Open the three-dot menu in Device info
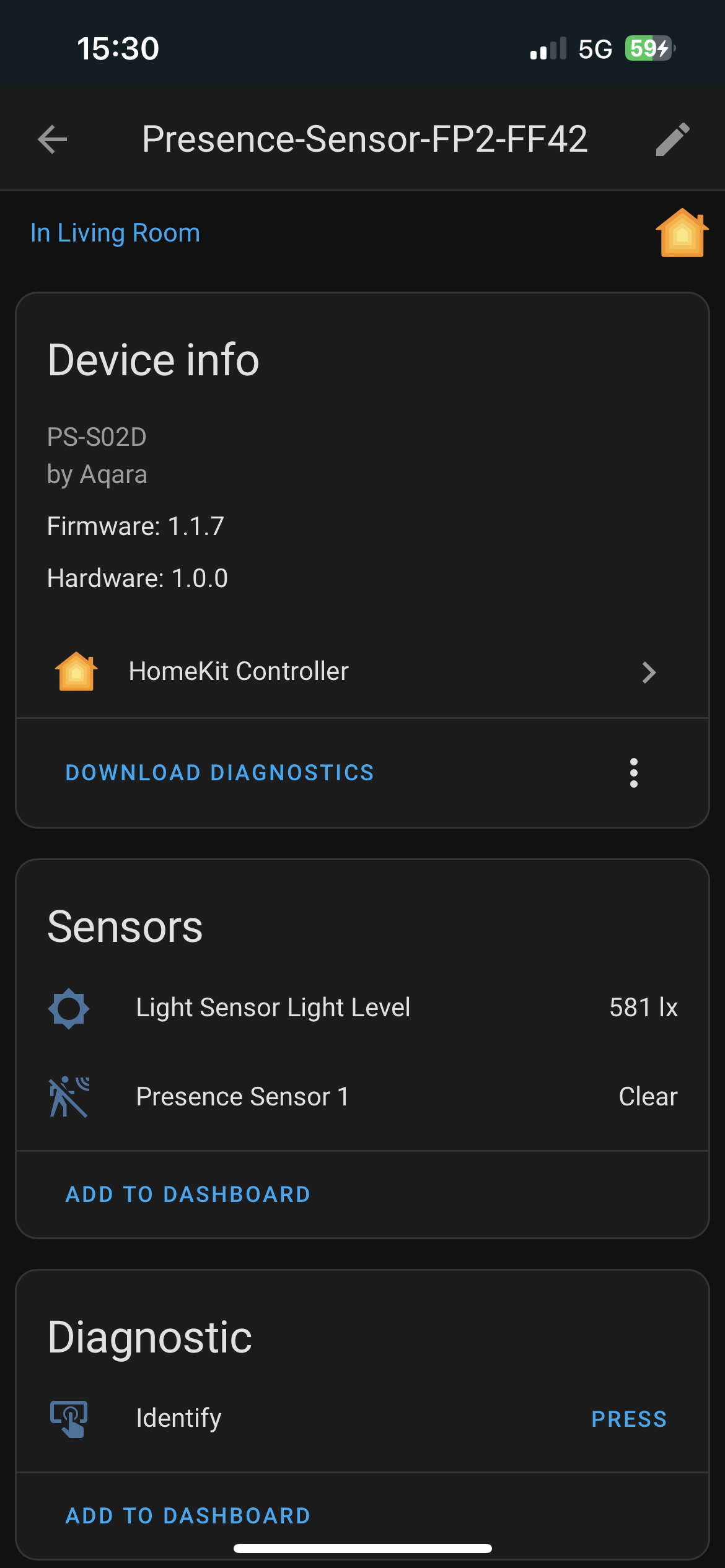725x1568 pixels. coord(633,773)
